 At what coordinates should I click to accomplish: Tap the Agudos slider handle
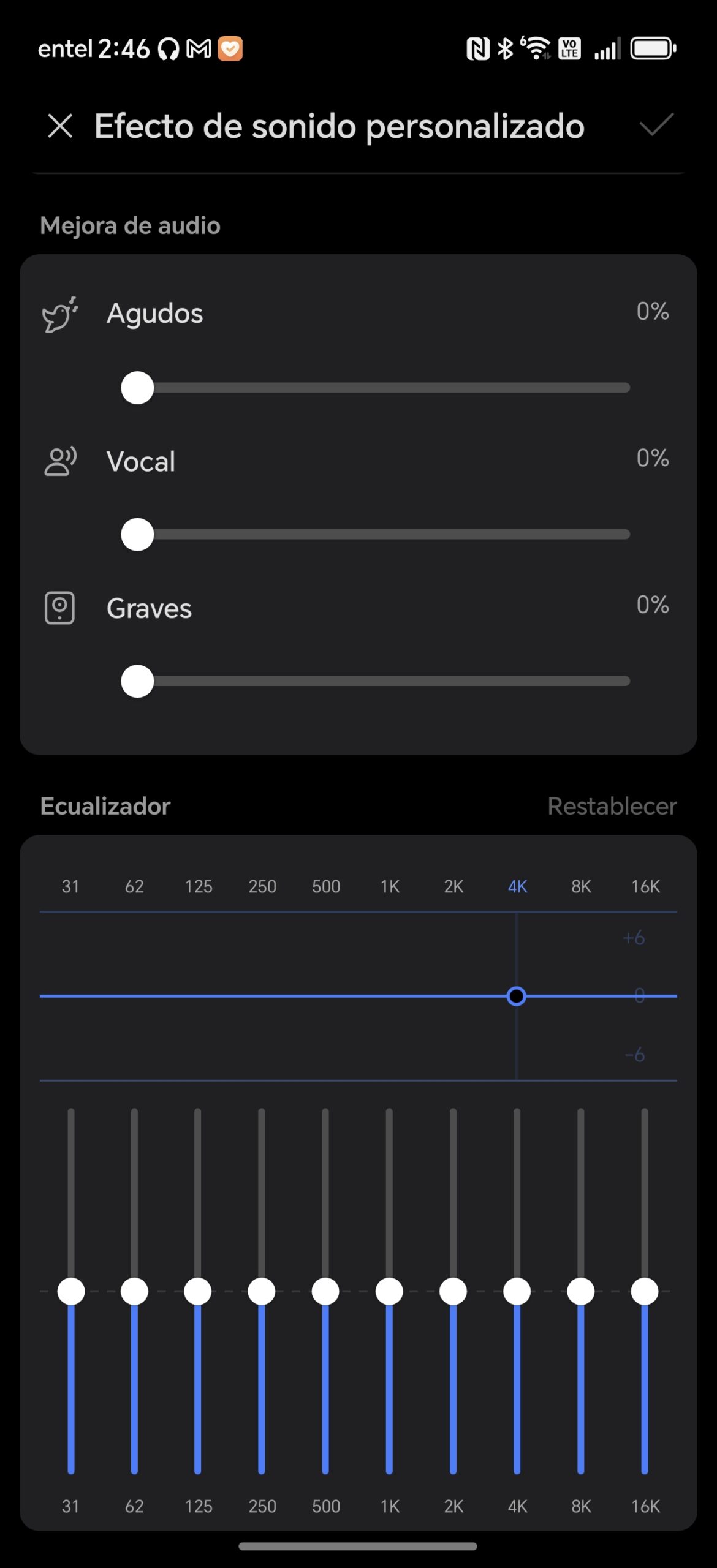pos(137,388)
